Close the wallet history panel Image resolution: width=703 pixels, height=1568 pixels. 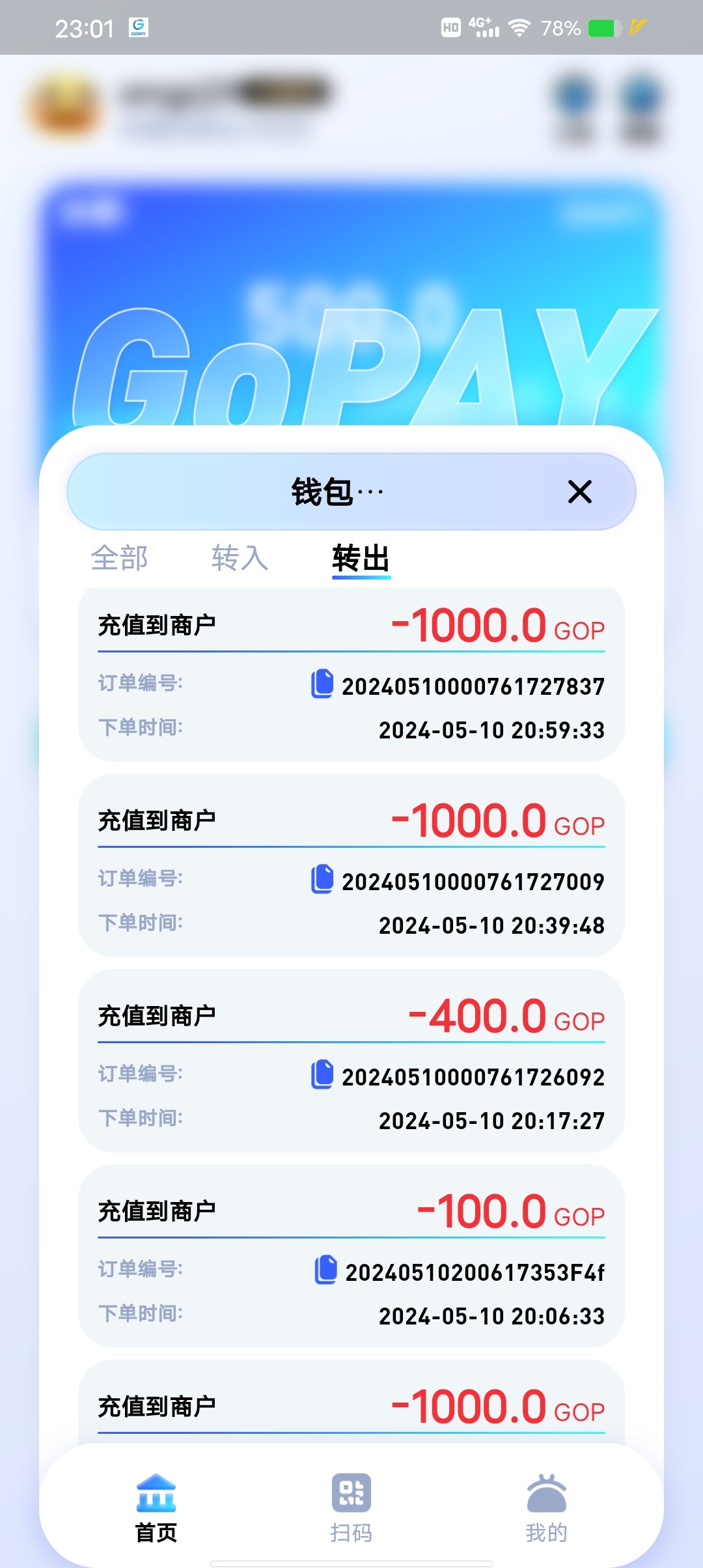(579, 492)
